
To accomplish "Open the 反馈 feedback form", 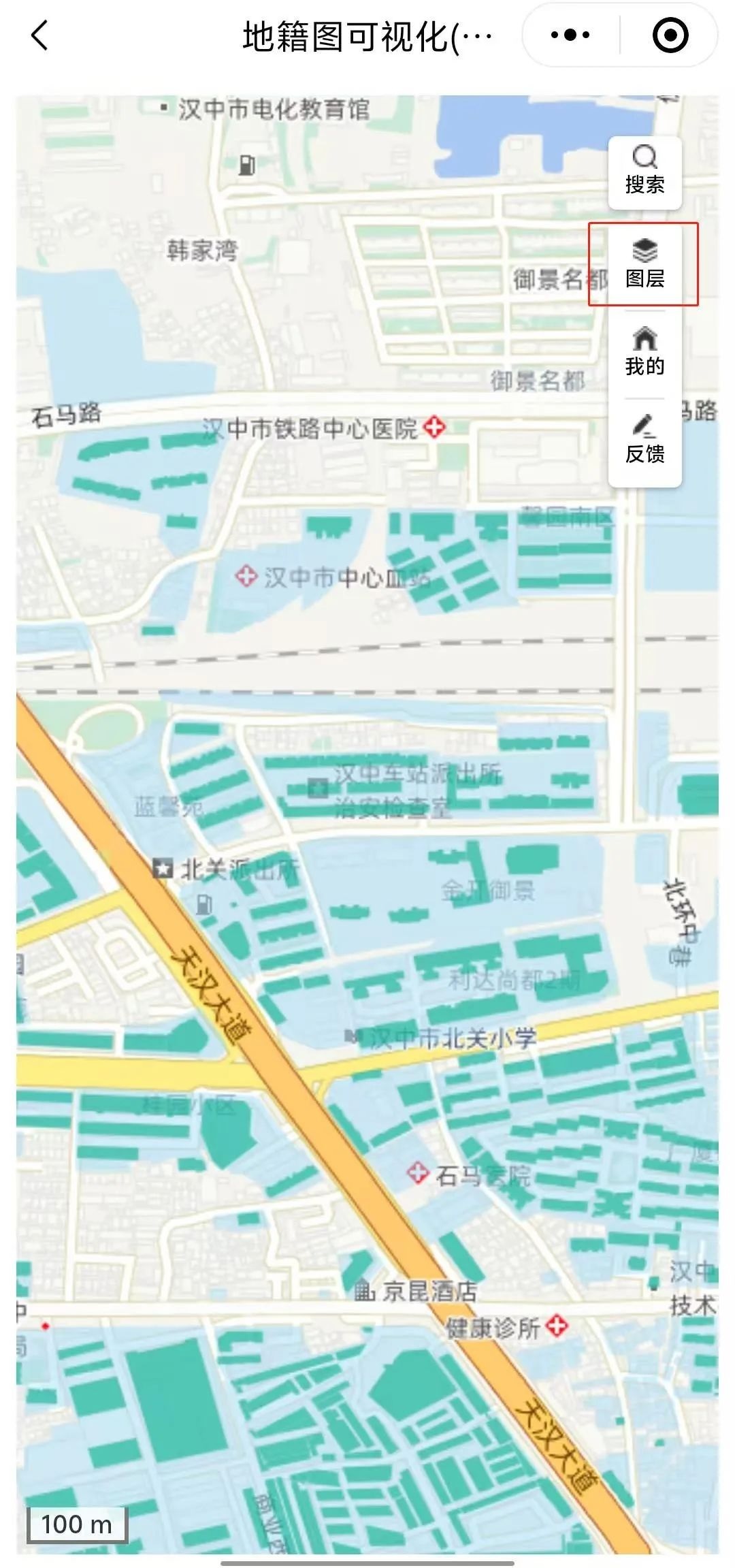I will pyautogui.click(x=645, y=439).
